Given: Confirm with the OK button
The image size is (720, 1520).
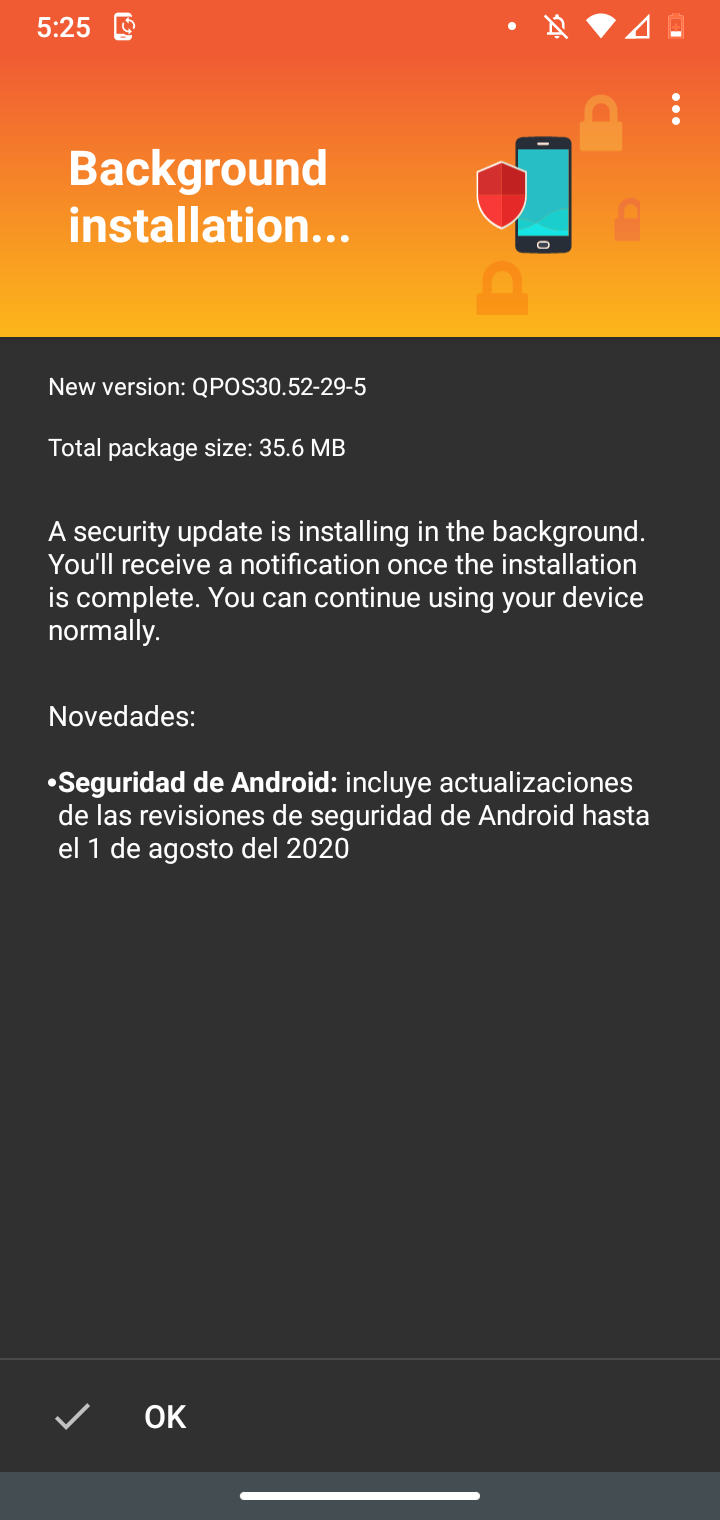Looking at the screenshot, I should coord(165,1416).
